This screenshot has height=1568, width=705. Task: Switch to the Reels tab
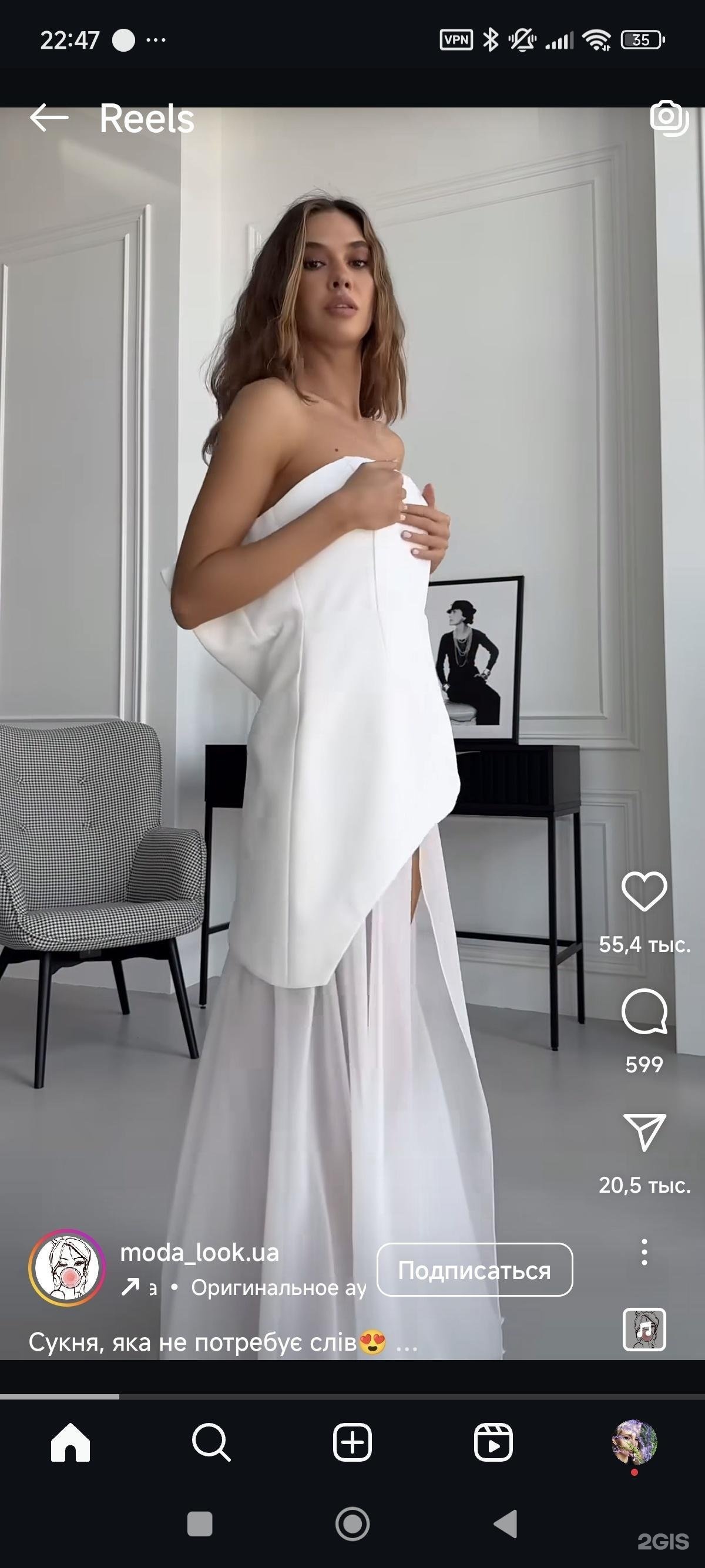pos(493,1442)
